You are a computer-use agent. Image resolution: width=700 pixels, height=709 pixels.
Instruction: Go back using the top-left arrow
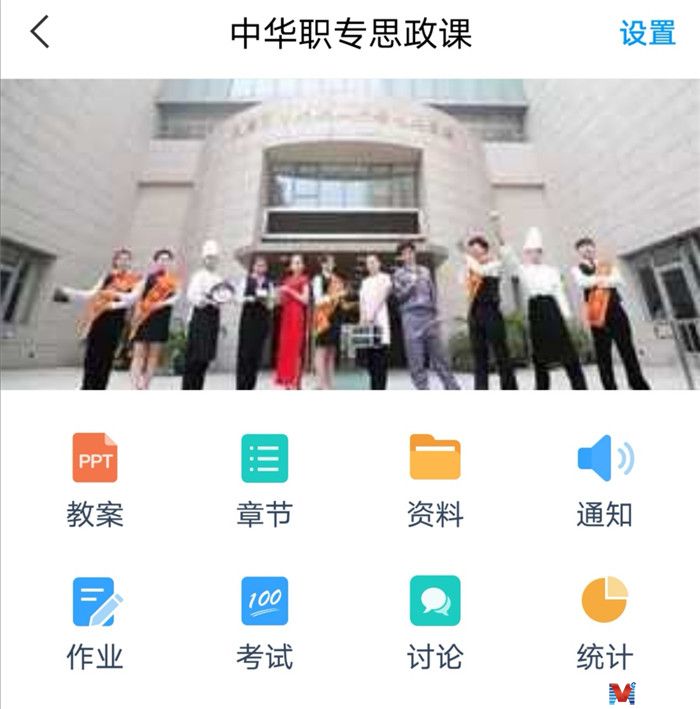[40, 32]
